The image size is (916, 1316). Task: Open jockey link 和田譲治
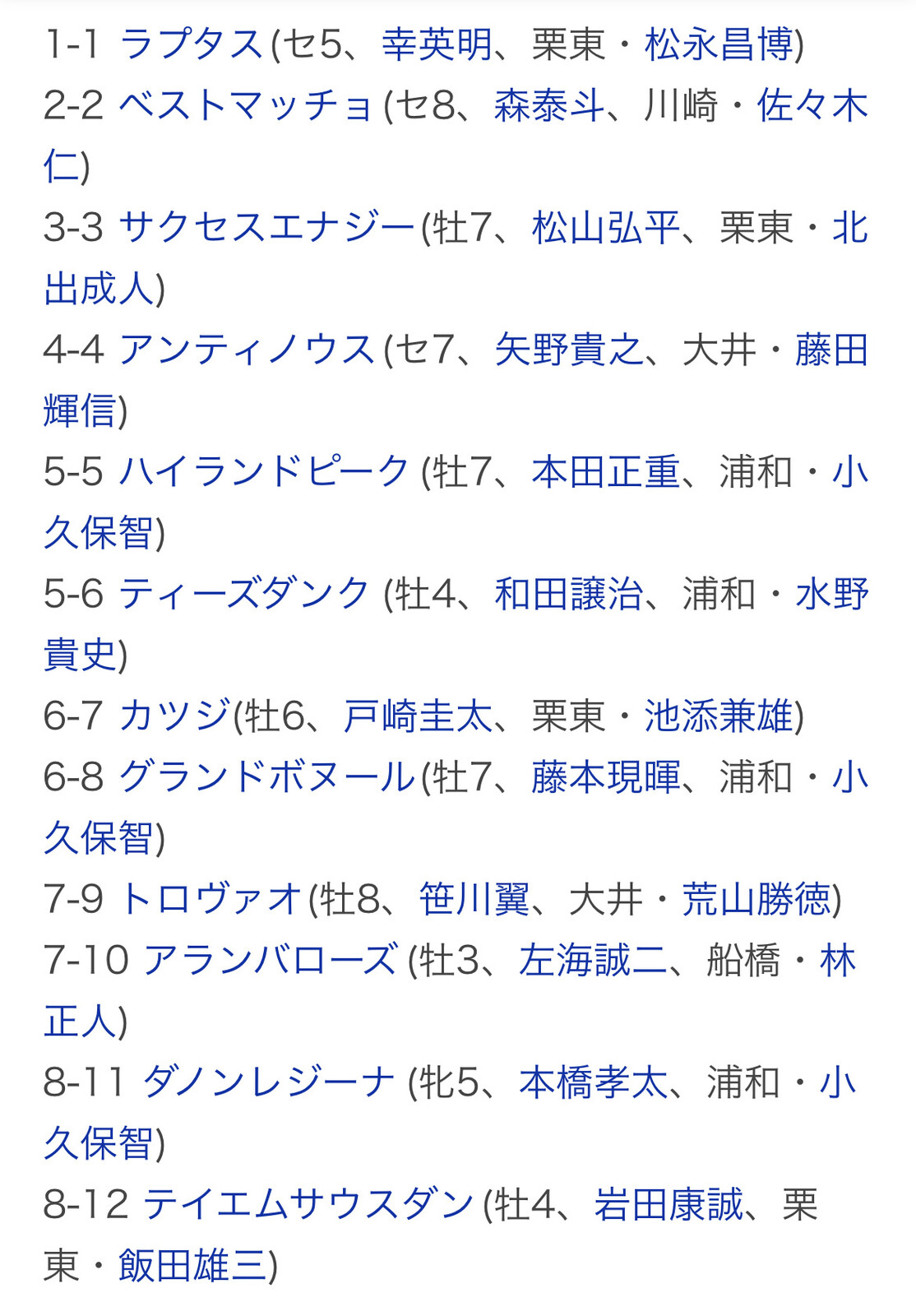click(x=569, y=594)
